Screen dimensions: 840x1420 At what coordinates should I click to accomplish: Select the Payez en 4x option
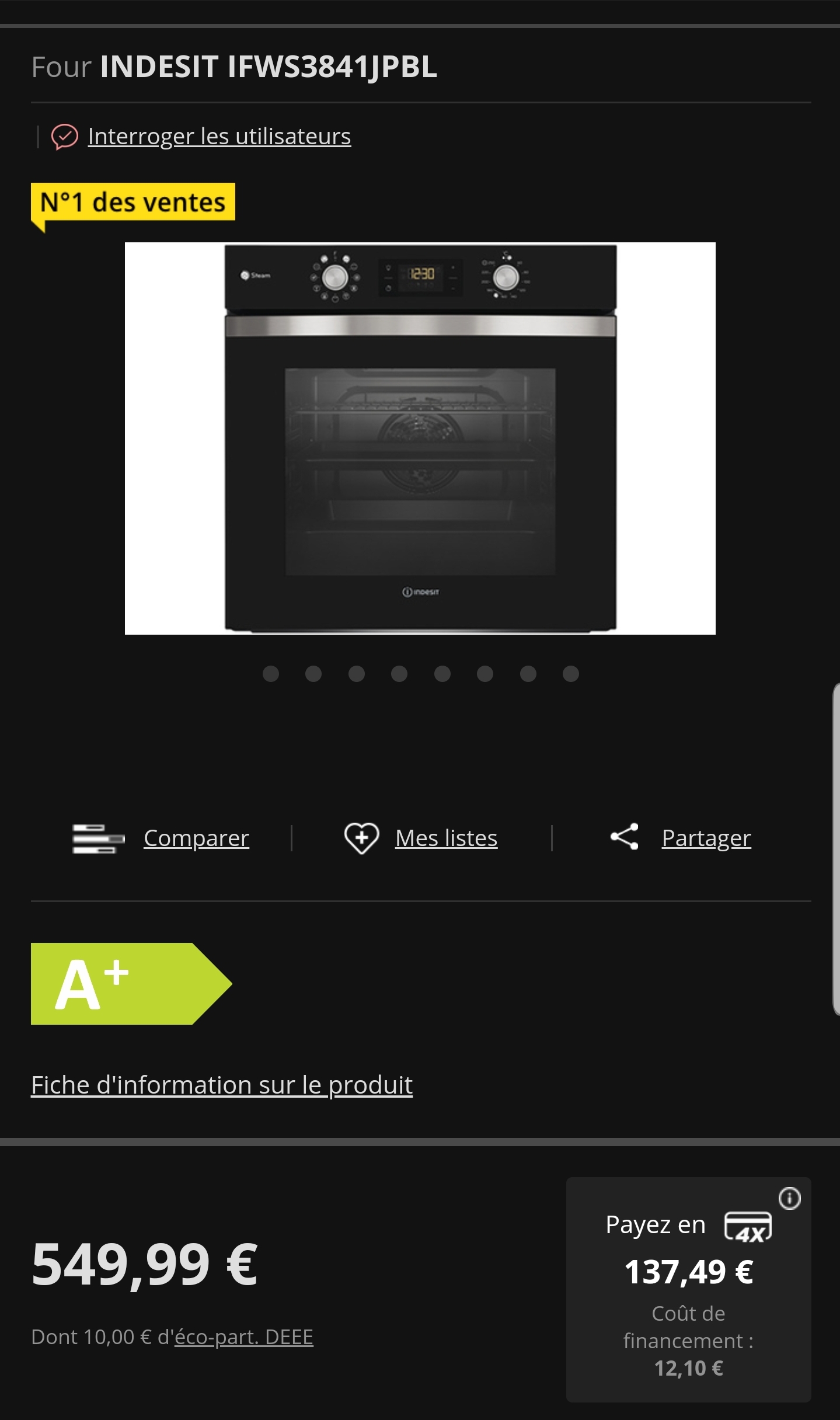point(688,1272)
